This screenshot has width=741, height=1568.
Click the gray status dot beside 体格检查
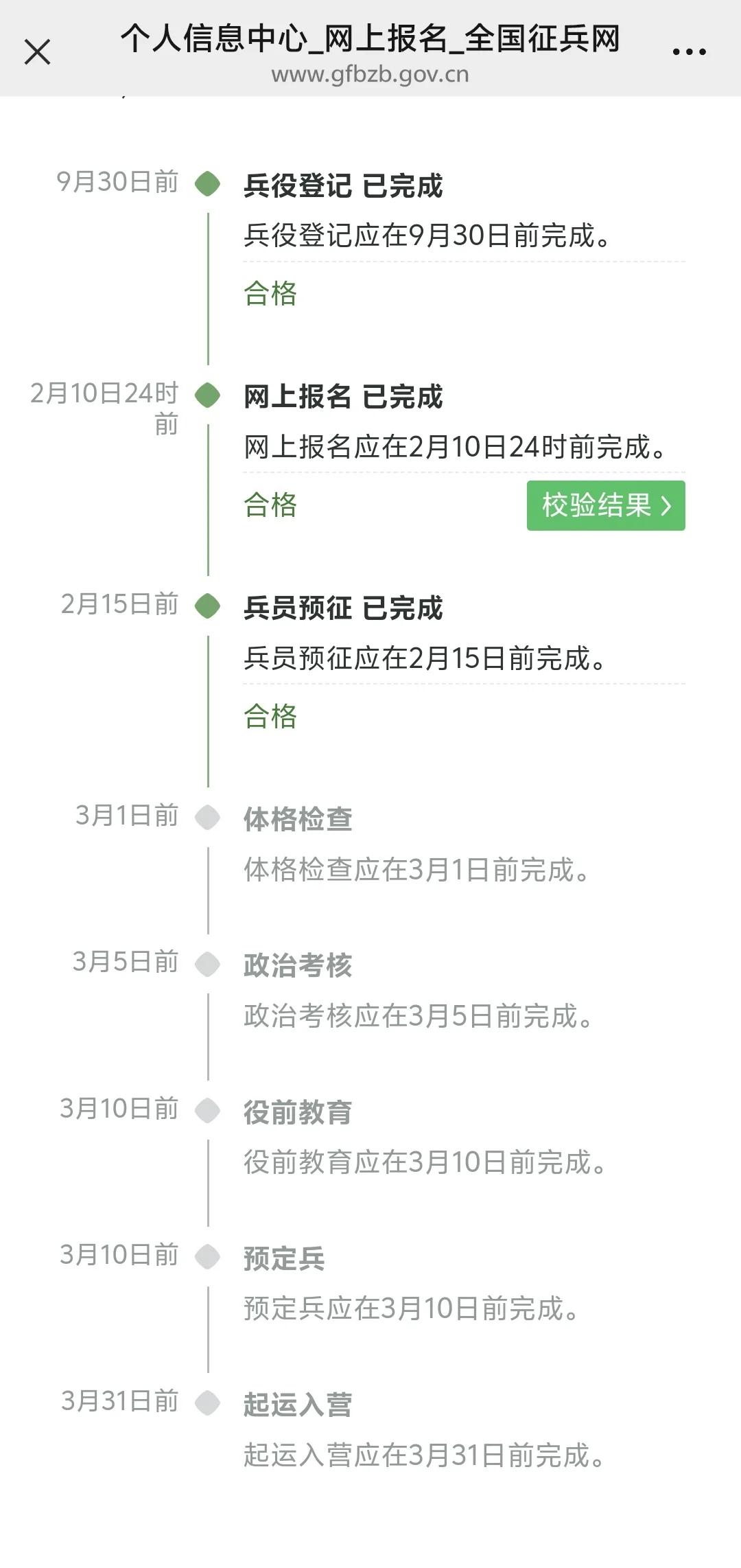208,818
